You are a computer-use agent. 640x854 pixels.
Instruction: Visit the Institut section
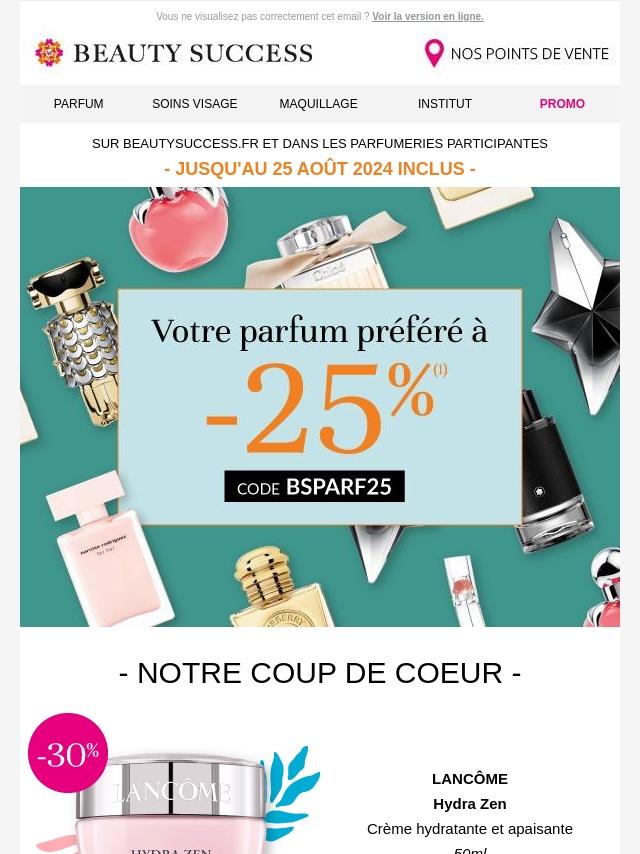pyautogui.click(x=444, y=104)
